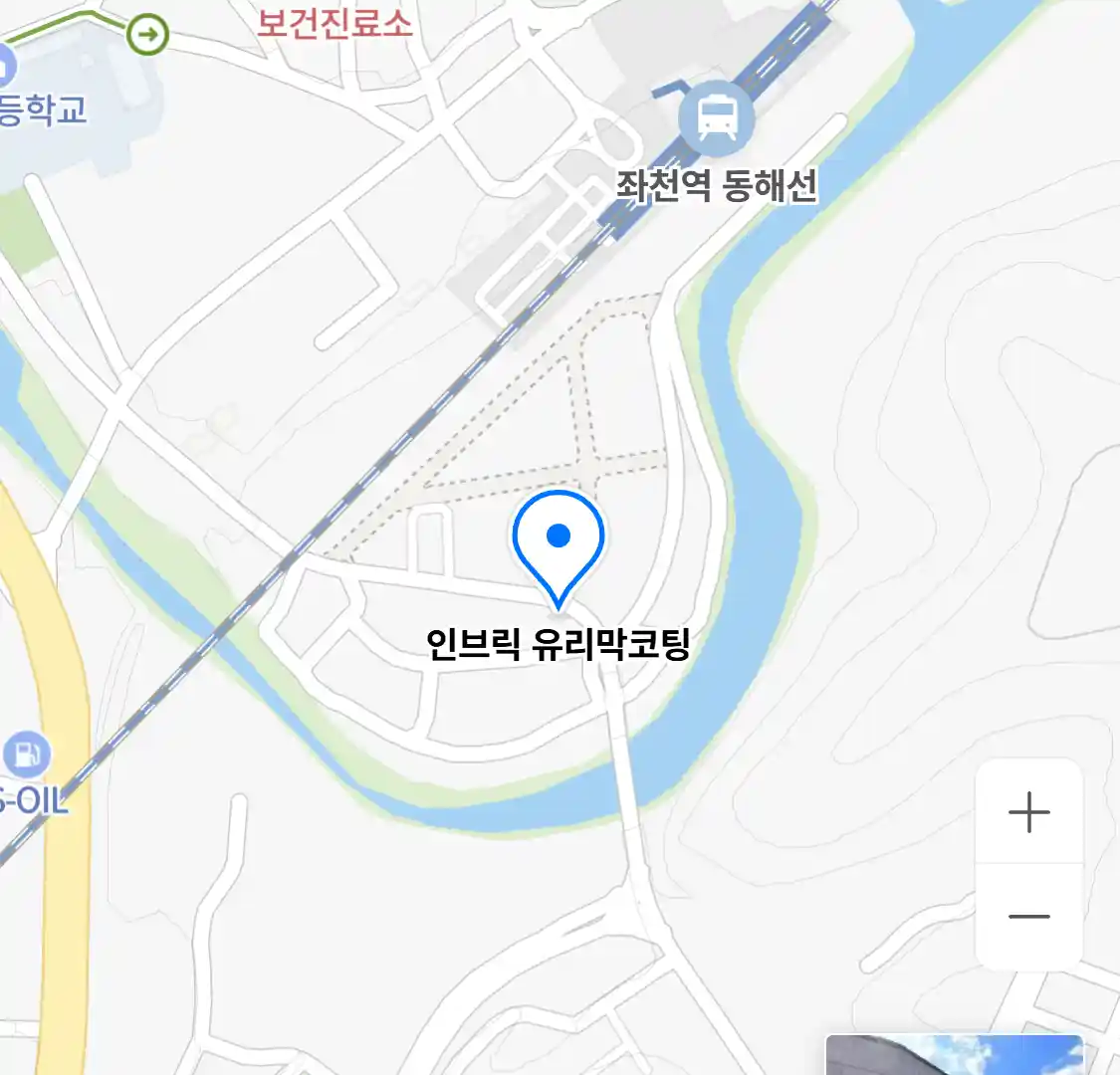Select the 좌천역 동해선 train station marker
The height and width of the screenshot is (1075, 1120).
717,119
